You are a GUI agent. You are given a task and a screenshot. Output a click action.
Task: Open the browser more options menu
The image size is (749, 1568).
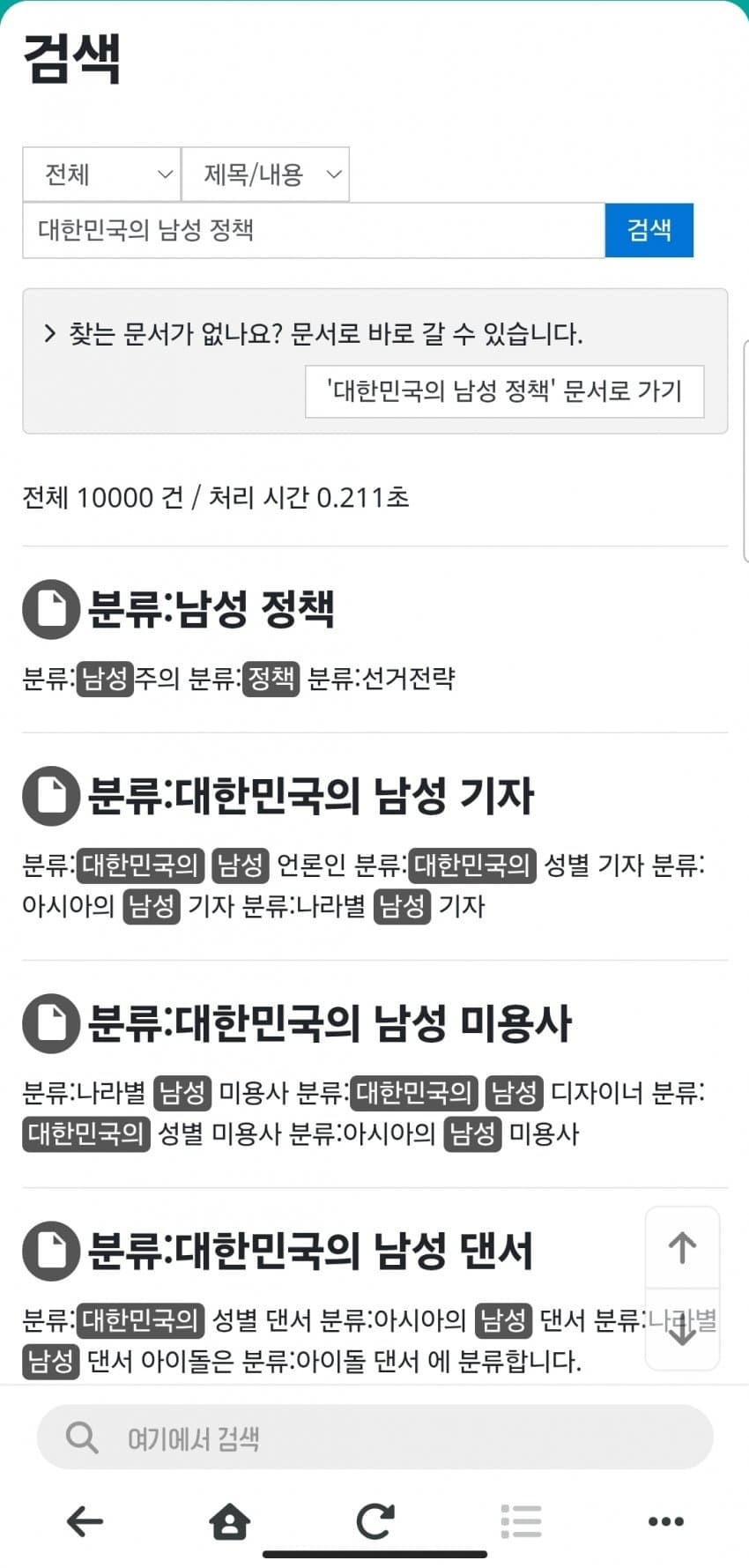[x=666, y=1521]
